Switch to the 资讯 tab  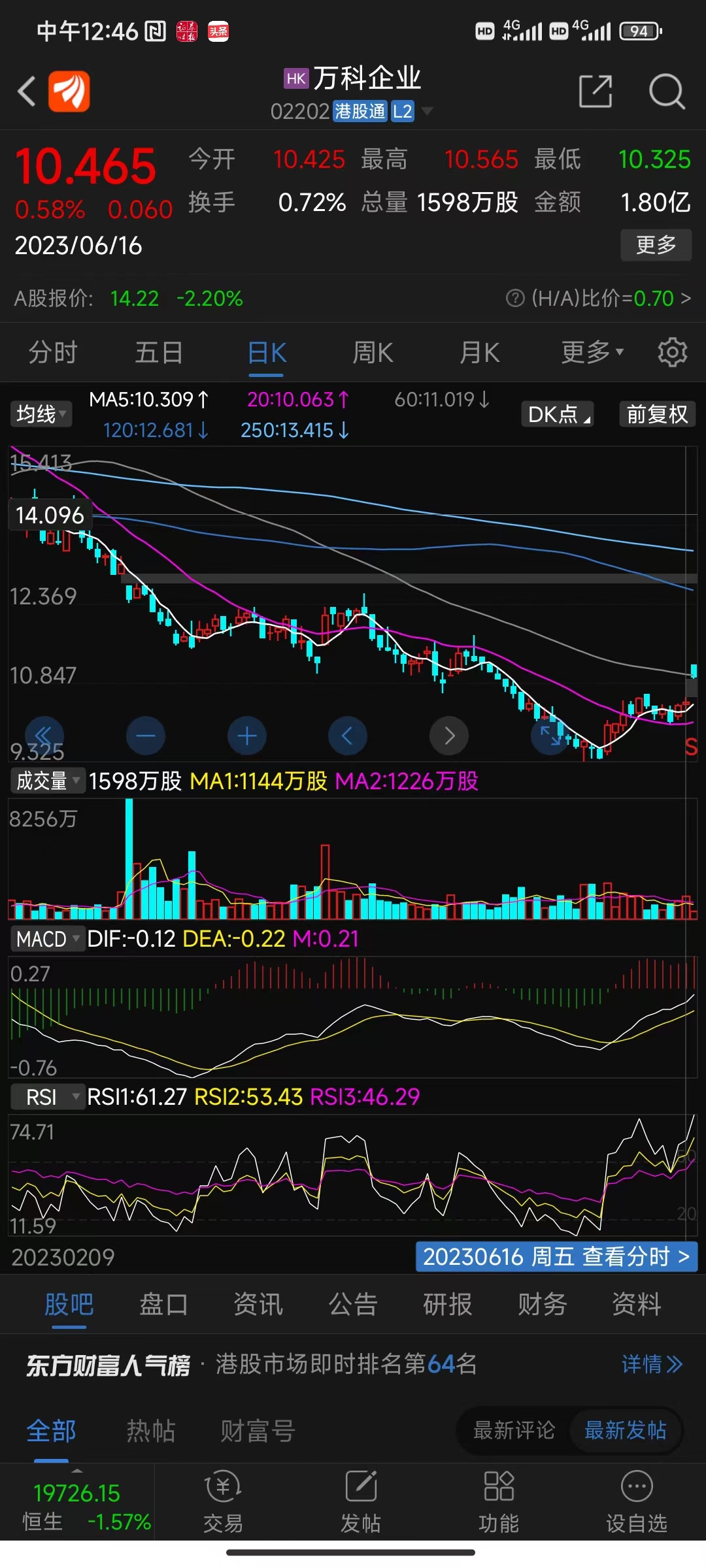click(x=258, y=1305)
